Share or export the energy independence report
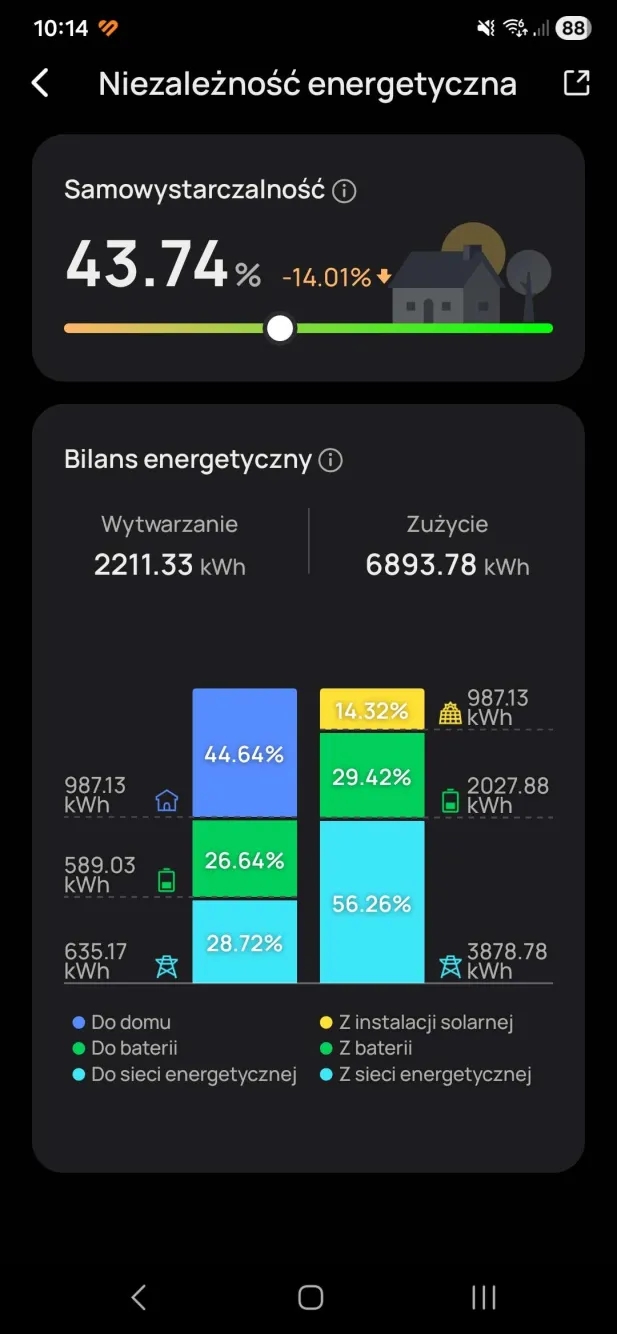Image resolution: width=617 pixels, height=1334 pixels. pyautogui.click(x=577, y=84)
